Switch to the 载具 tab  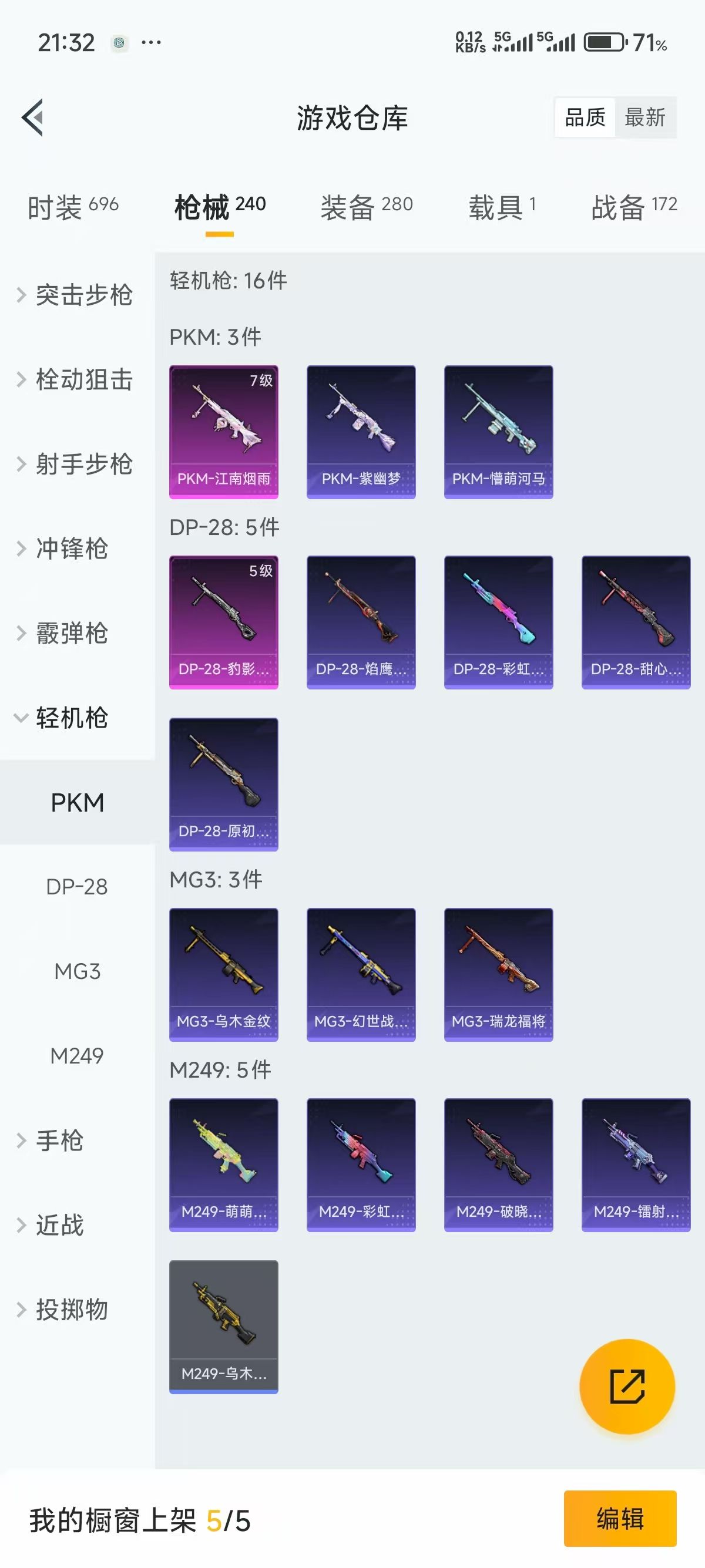pos(502,207)
